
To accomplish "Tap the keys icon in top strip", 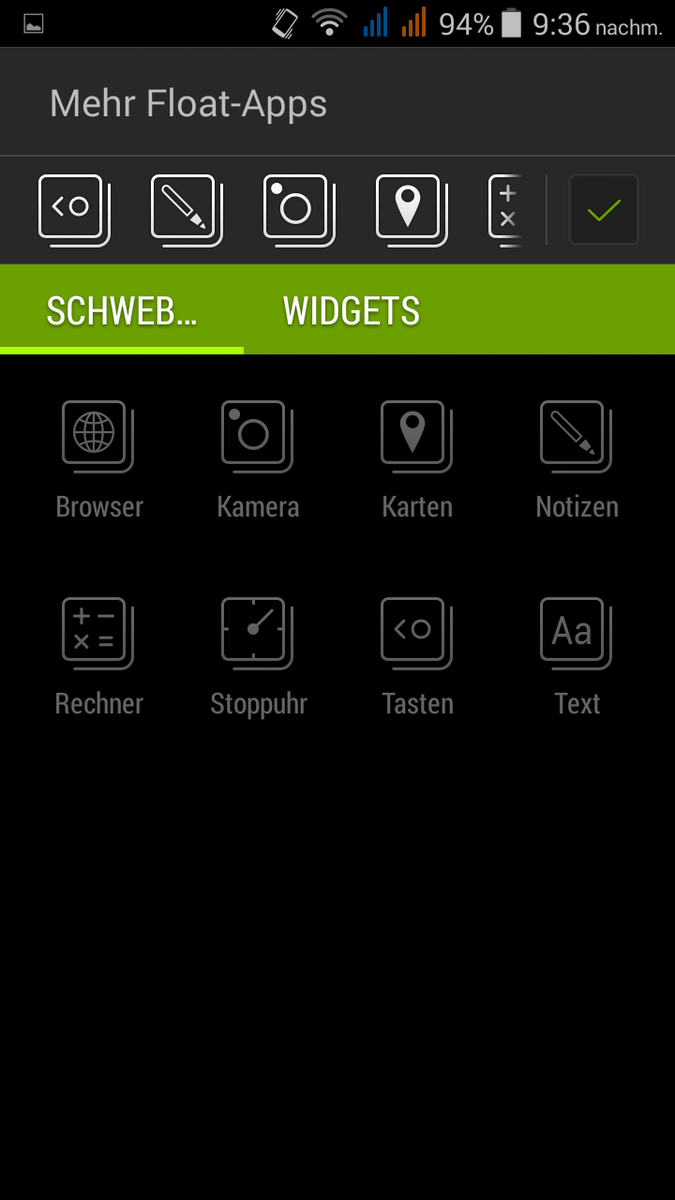I will point(74,210).
